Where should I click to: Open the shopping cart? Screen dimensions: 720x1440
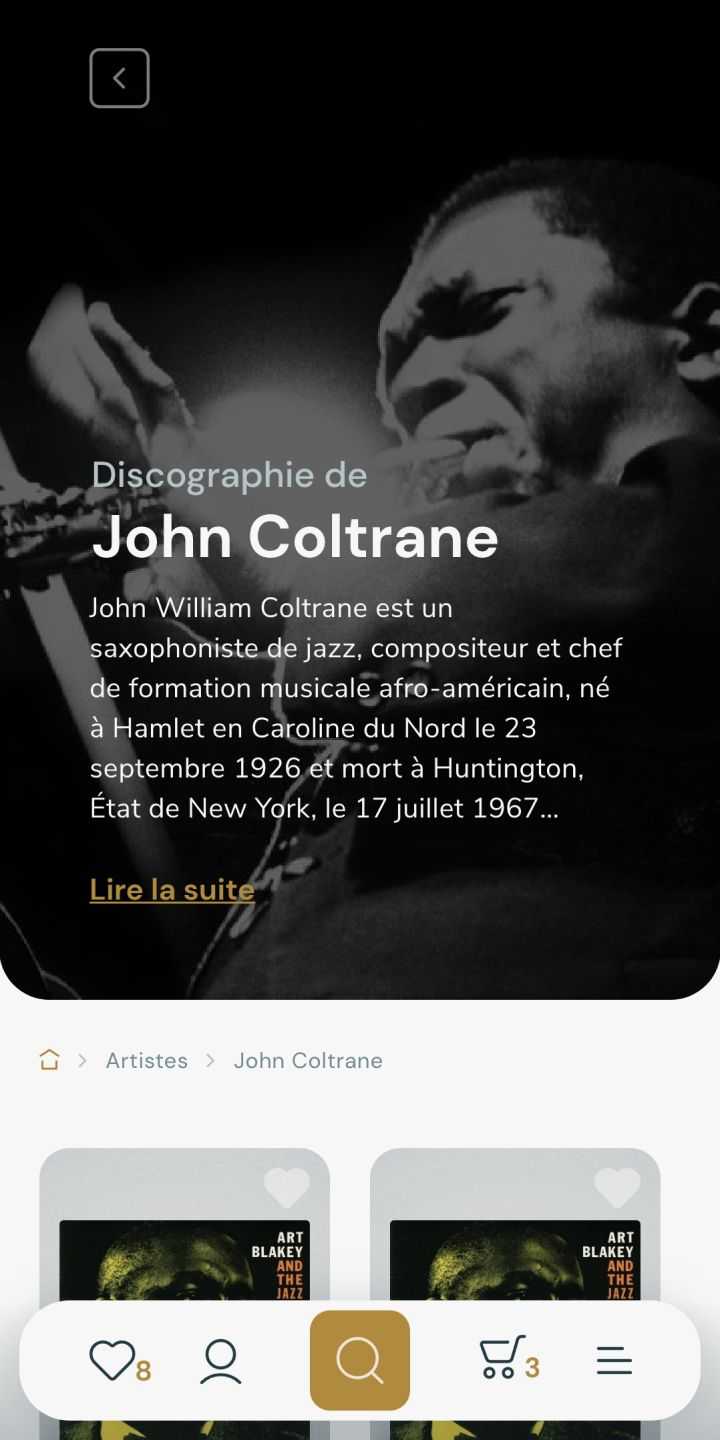coord(501,1359)
